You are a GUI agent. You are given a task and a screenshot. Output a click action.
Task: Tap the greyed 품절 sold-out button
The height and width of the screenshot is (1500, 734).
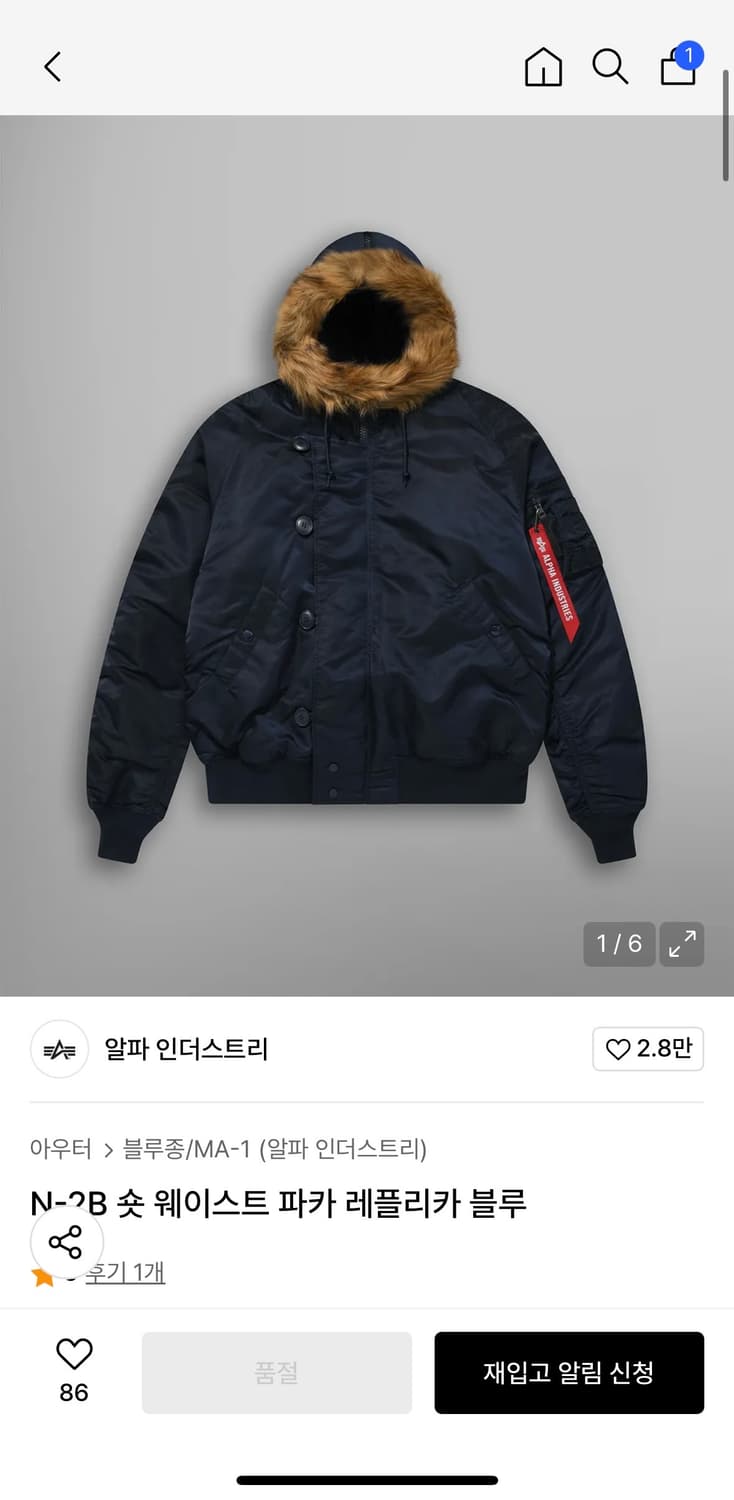[x=277, y=1372]
